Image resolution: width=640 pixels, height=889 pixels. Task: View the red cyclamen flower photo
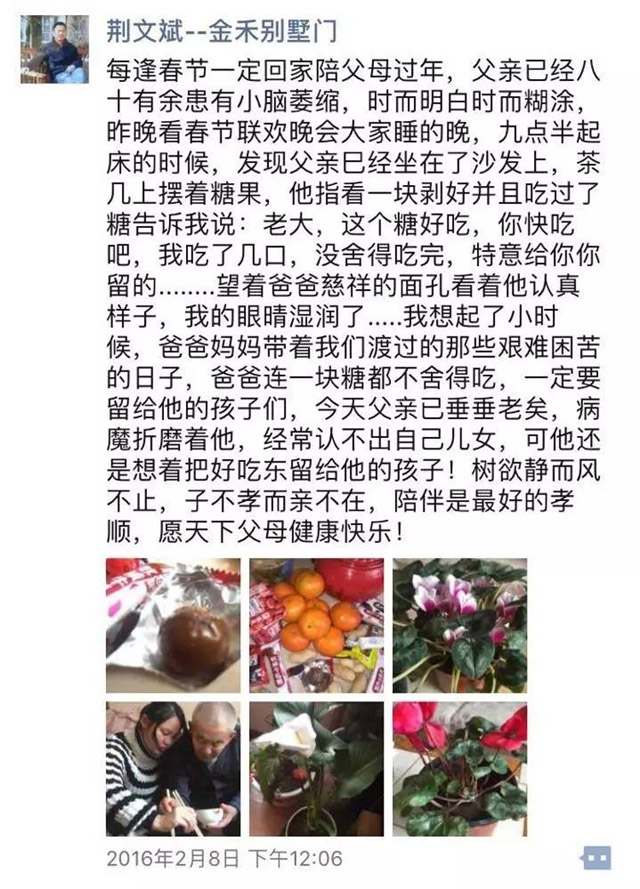pyautogui.click(x=459, y=768)
